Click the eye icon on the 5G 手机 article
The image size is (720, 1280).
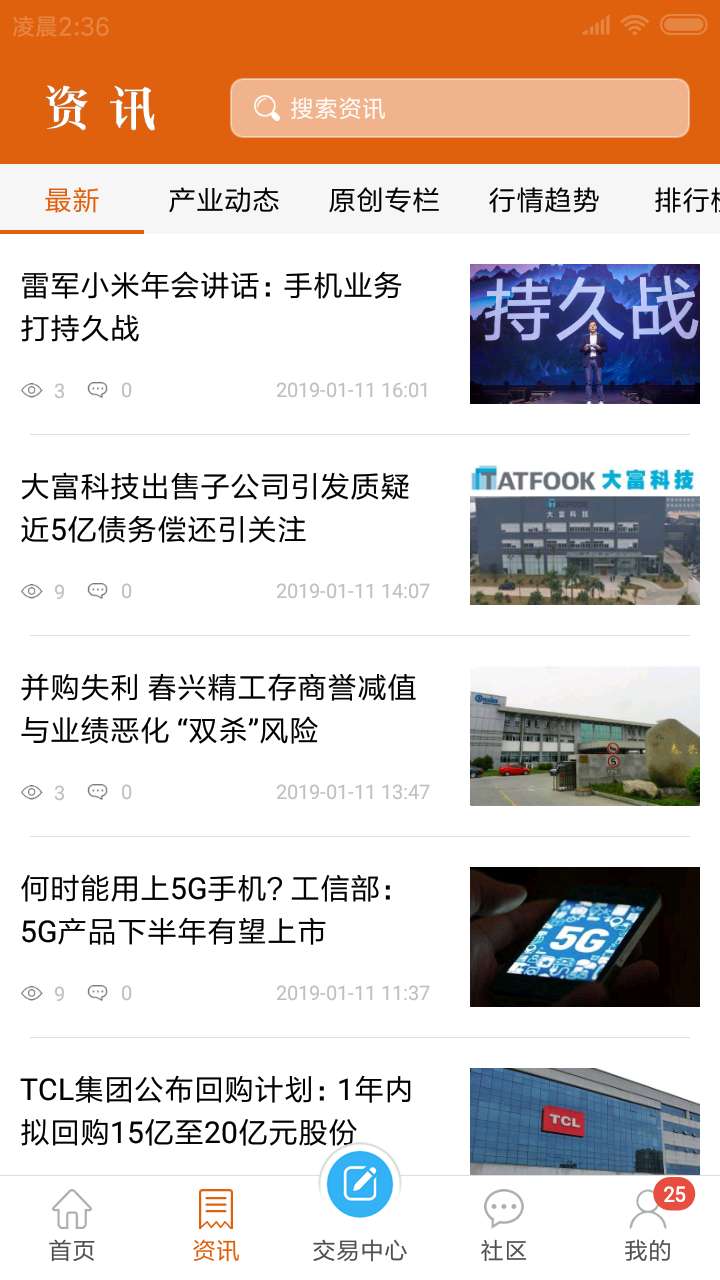point(31,993)
